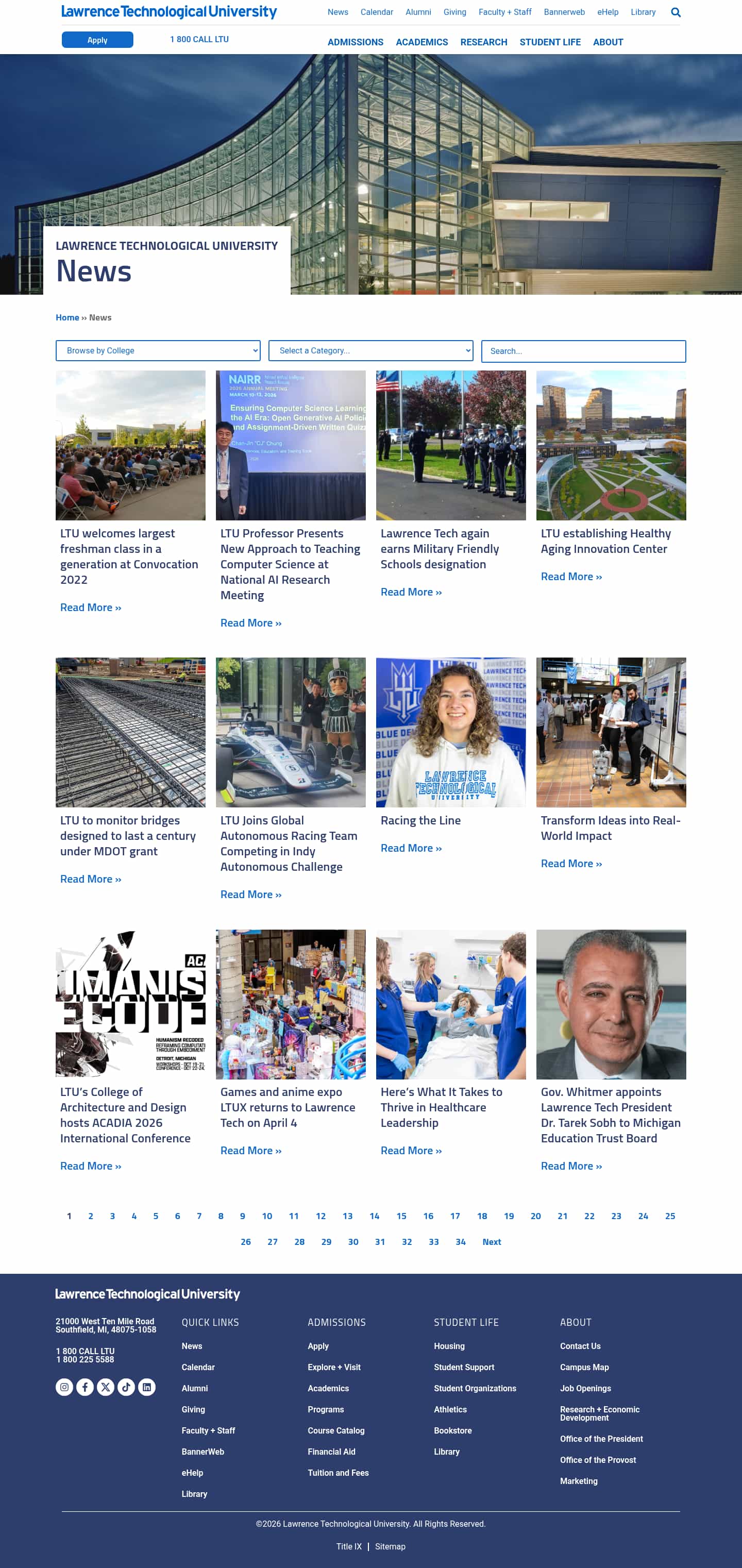Open the Select a Category dropdown
This screenshot has width=742, height=1568.
[x=370, y=350]
